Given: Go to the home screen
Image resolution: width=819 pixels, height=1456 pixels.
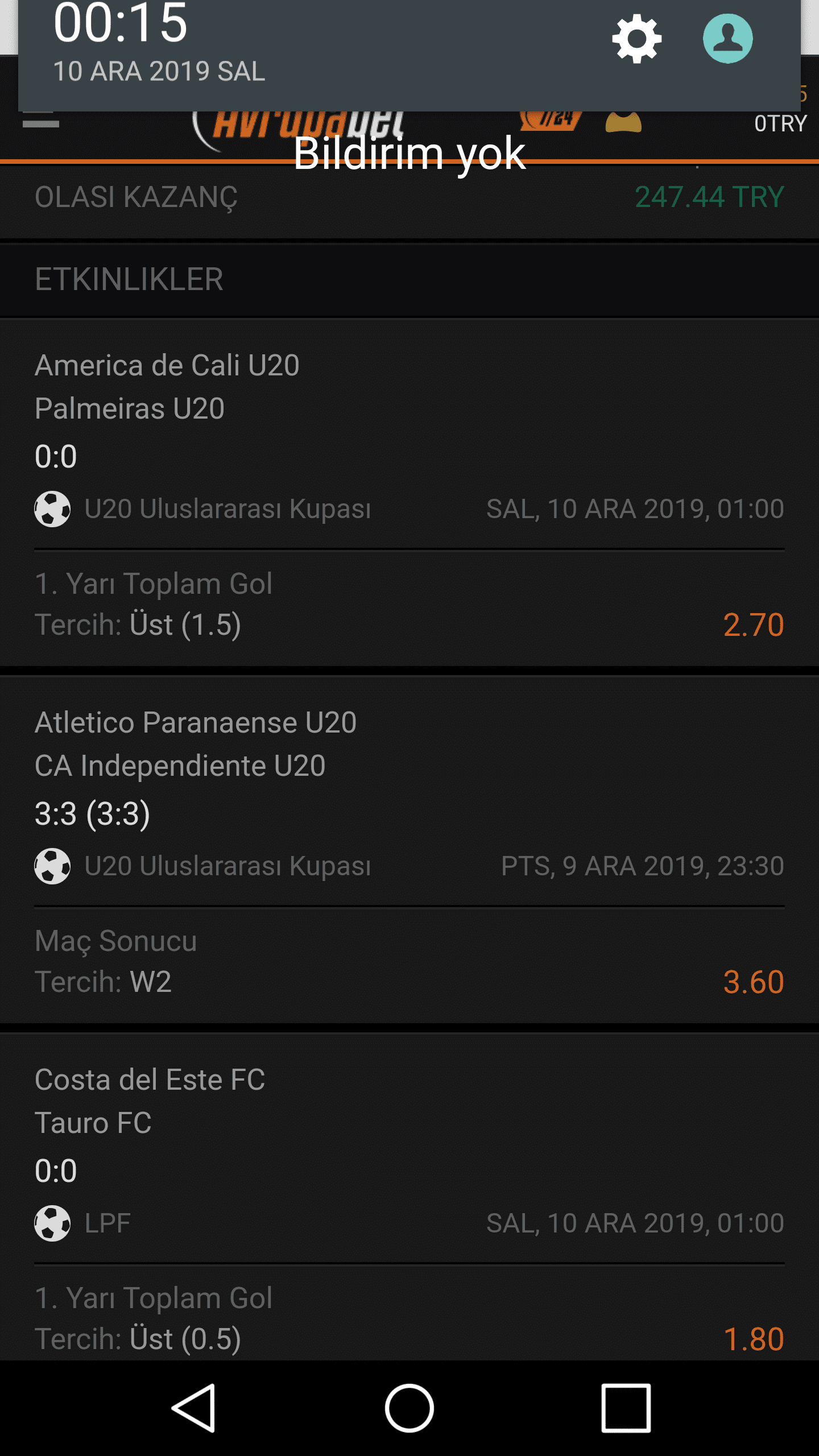Looking at the screenshot, I should pos(409,1408).
